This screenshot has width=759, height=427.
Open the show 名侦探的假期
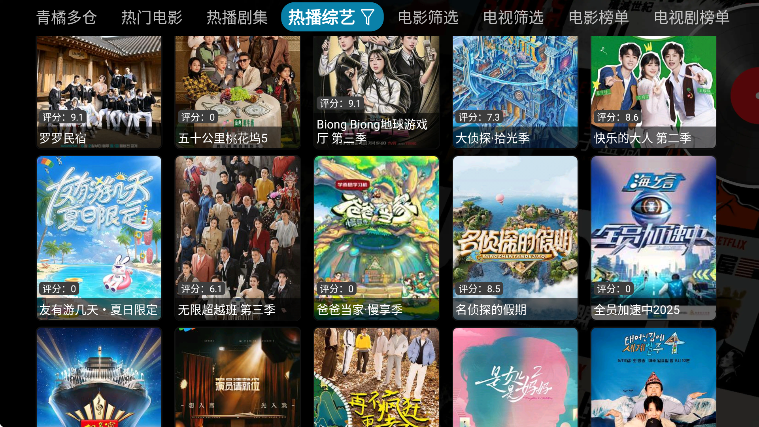(x=515, y=236)
